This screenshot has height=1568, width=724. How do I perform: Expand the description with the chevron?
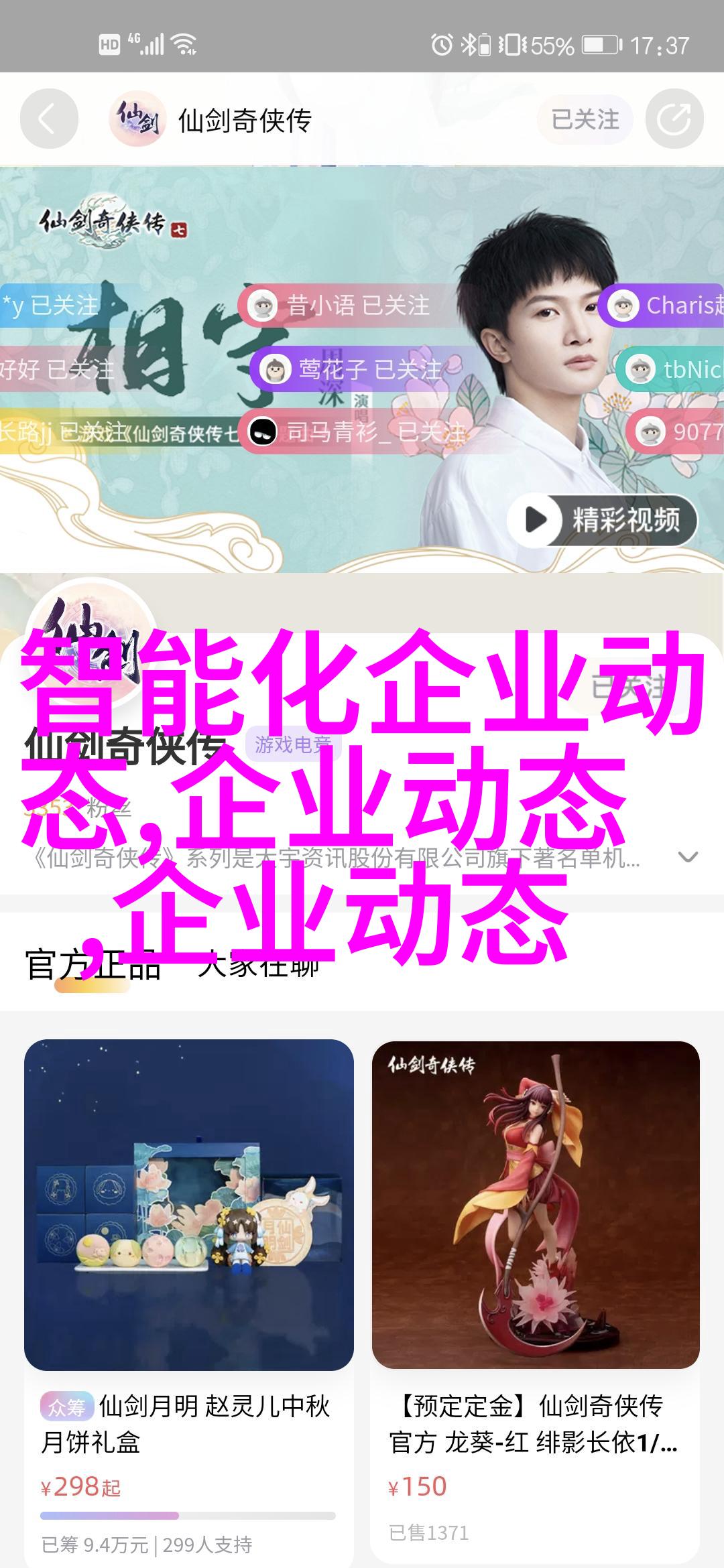coord(688,857)
